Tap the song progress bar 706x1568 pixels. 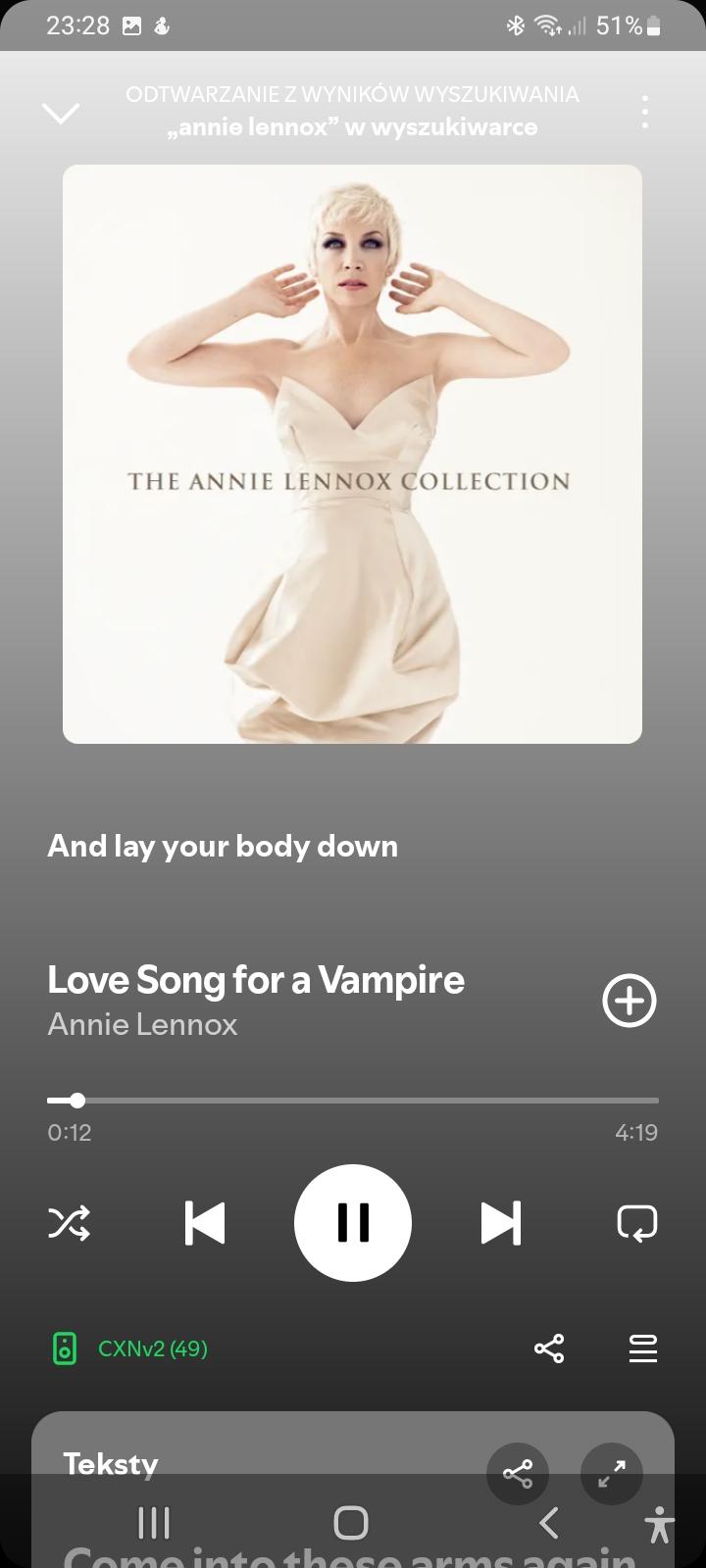(353, 1101)
